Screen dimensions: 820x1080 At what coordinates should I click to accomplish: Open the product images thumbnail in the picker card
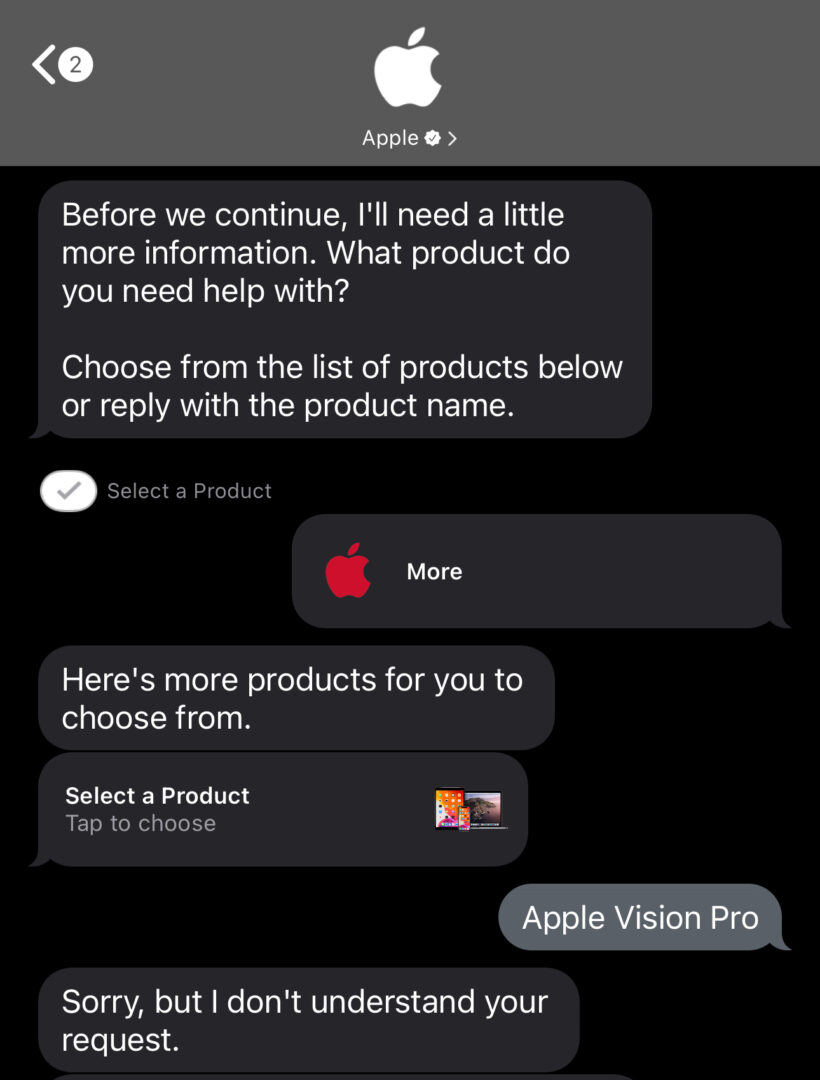(x=472, y=809)
